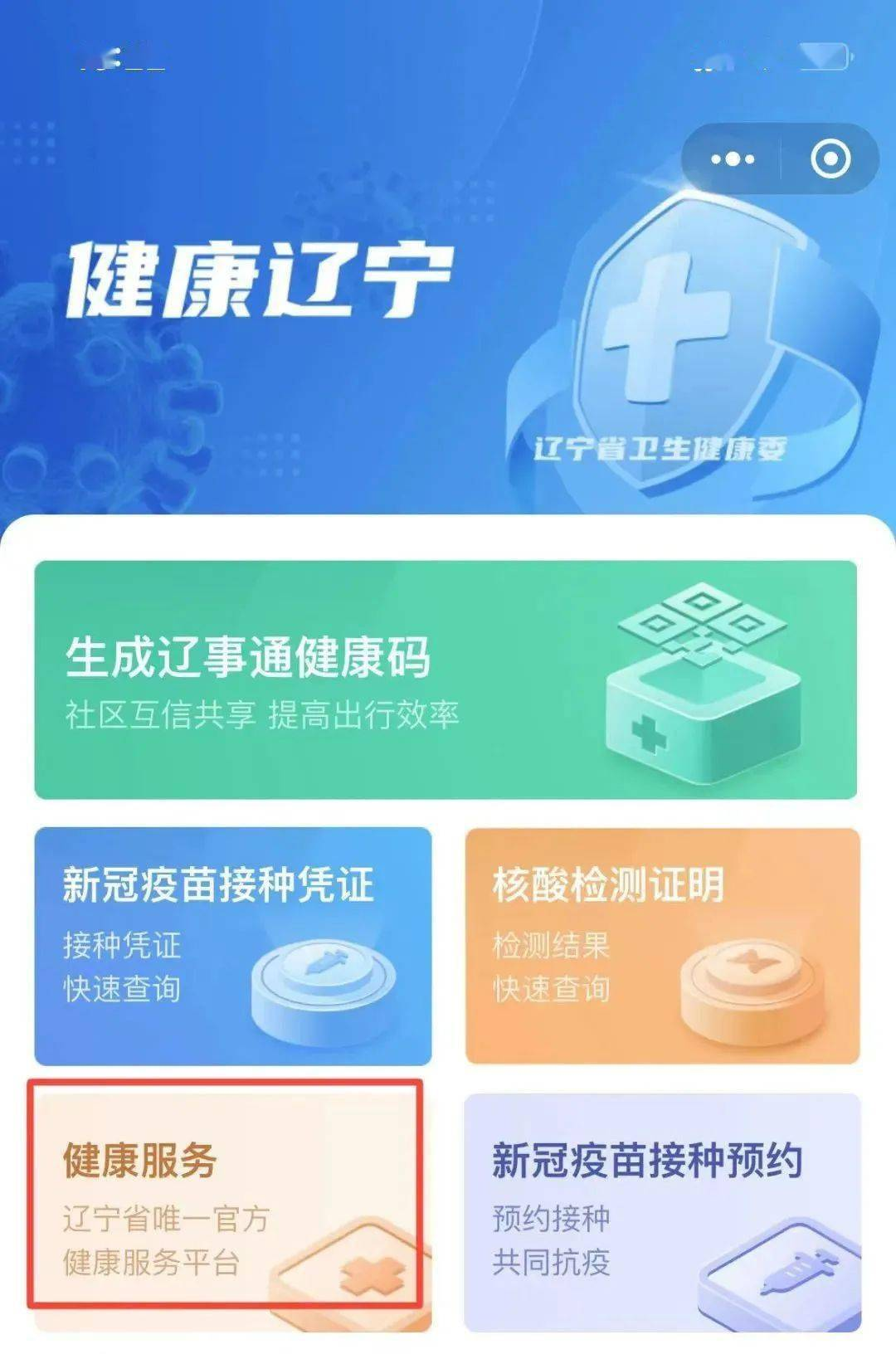Open 新冠疫苗接种预约 card
The image size is (896, 1354).
(x=662, y=1211)
